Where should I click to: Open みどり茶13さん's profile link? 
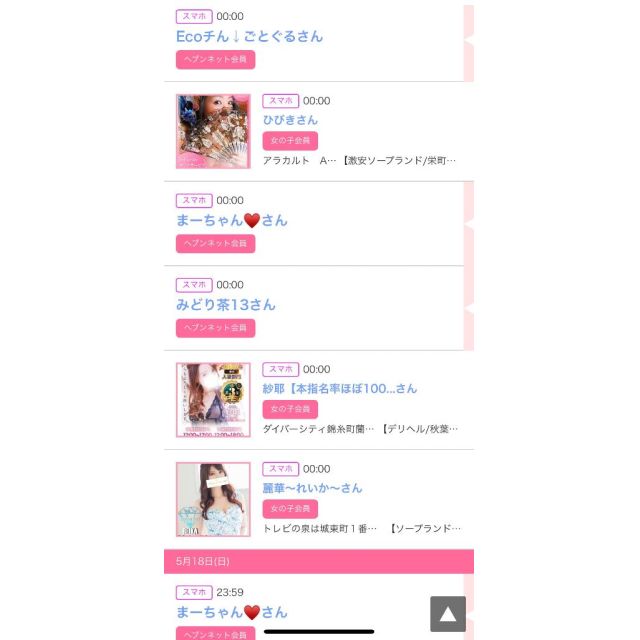coord(226,305)
